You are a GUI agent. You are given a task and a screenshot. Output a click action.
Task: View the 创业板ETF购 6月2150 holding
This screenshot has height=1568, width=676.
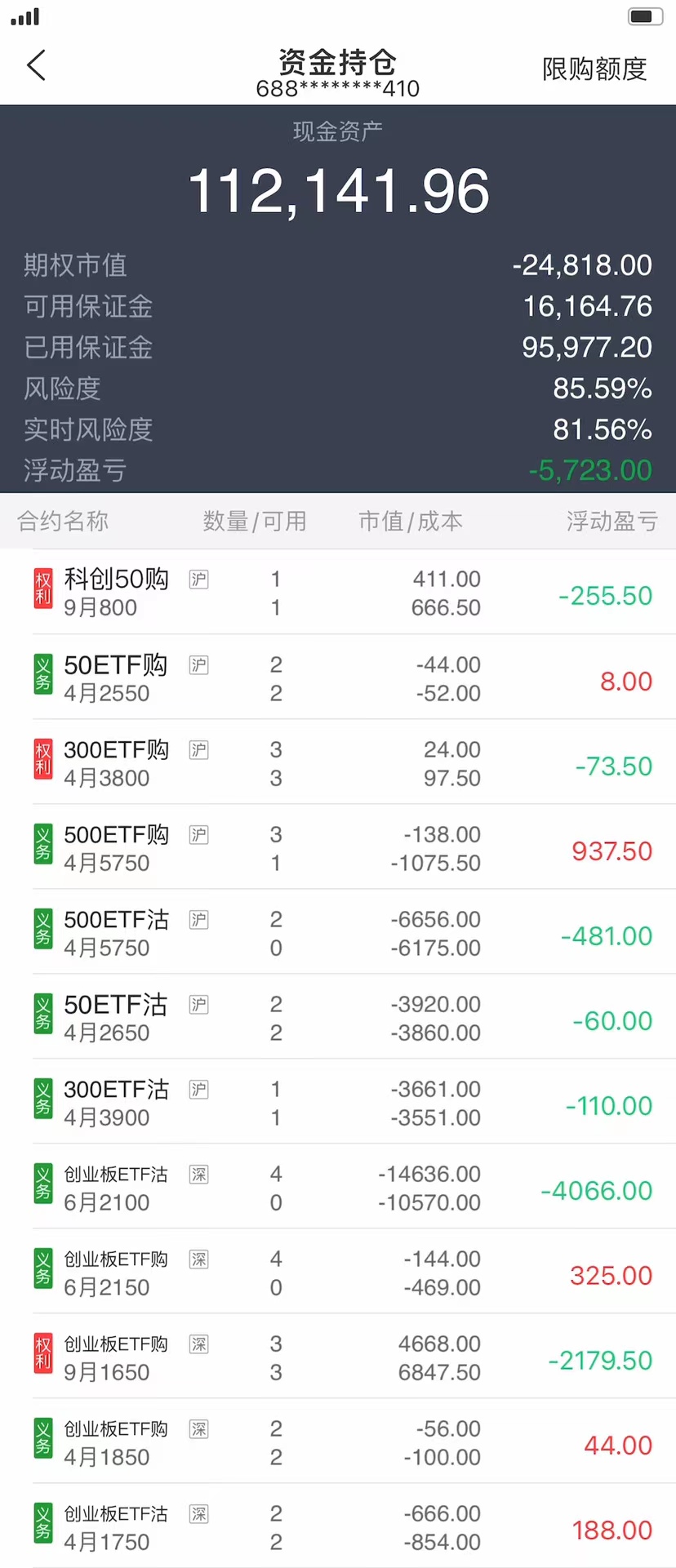[x=338, y=1273]
